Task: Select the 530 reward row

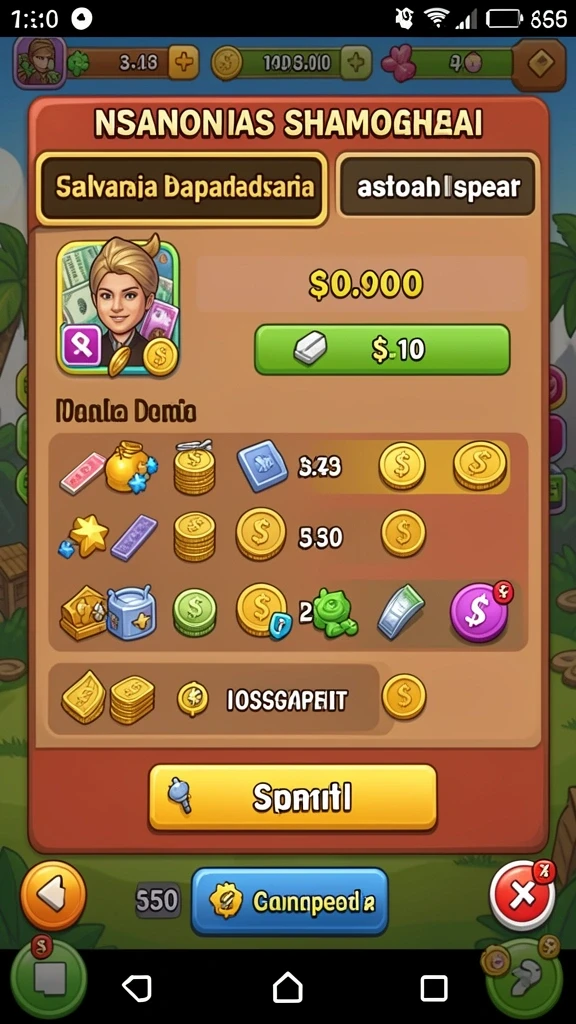Action: 288,537
